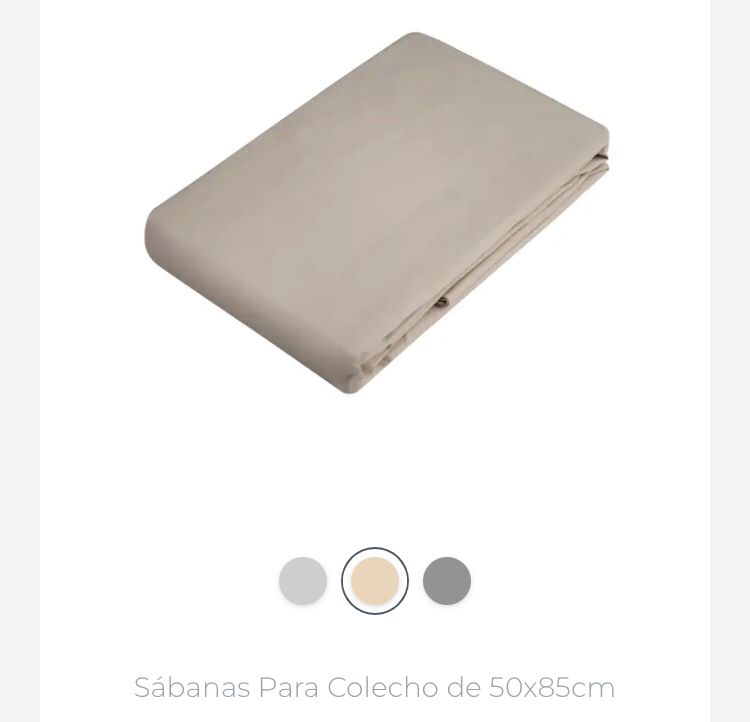Select the beige color swatch

click(375, 581)
